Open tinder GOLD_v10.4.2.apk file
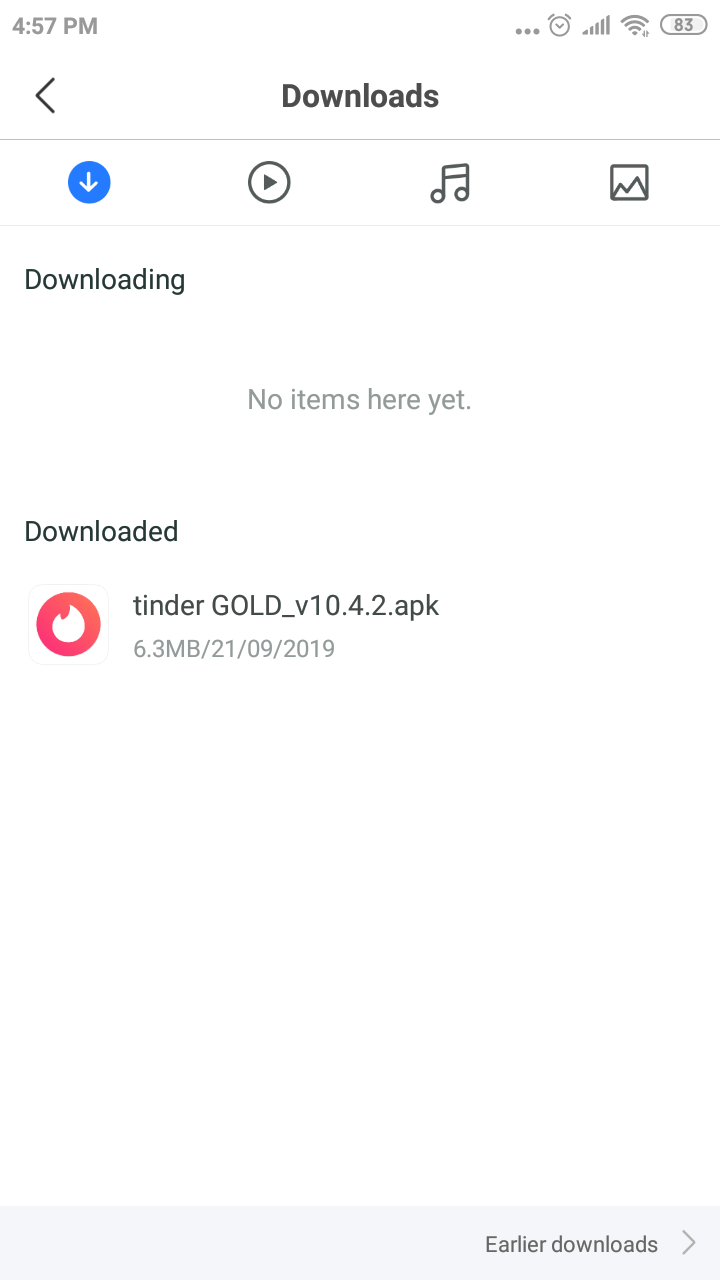The width and height of the screenshot is (720, 1280). (360, 625)
